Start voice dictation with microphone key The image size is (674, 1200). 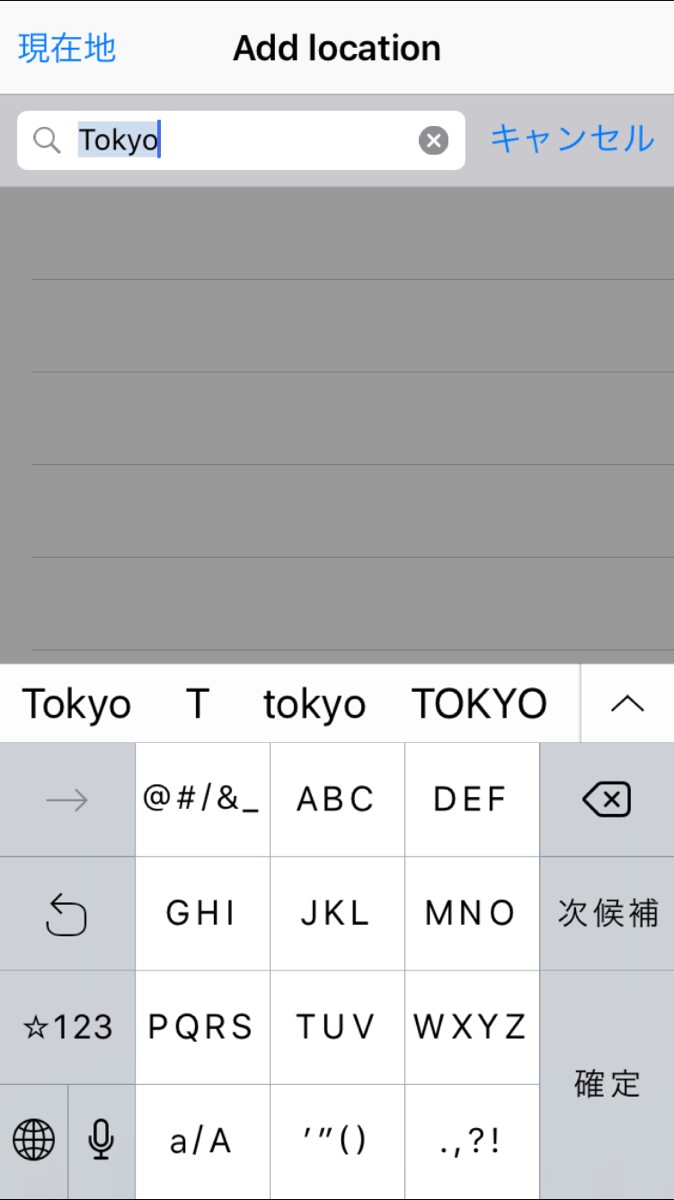point(101,1140)
